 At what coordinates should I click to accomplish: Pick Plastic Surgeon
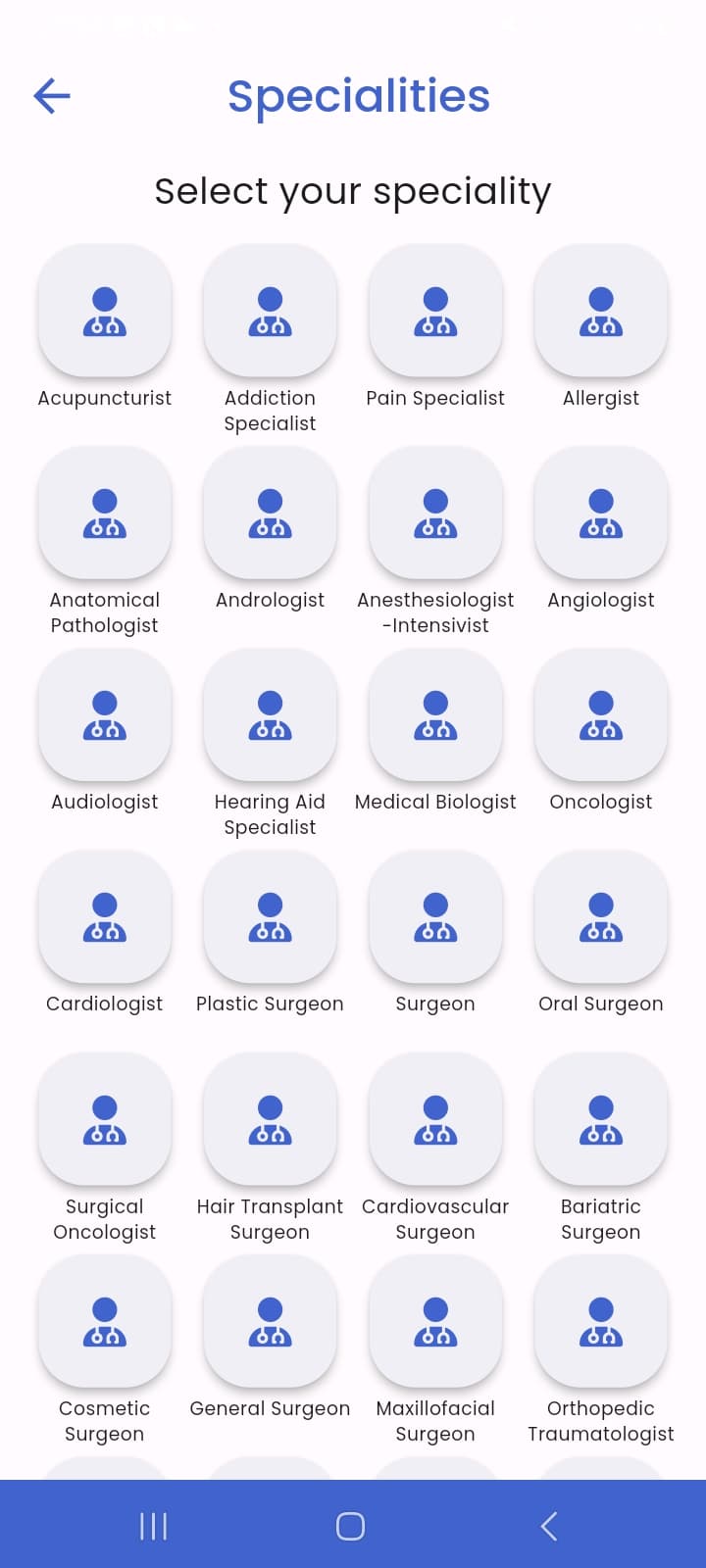coord(270,917)
